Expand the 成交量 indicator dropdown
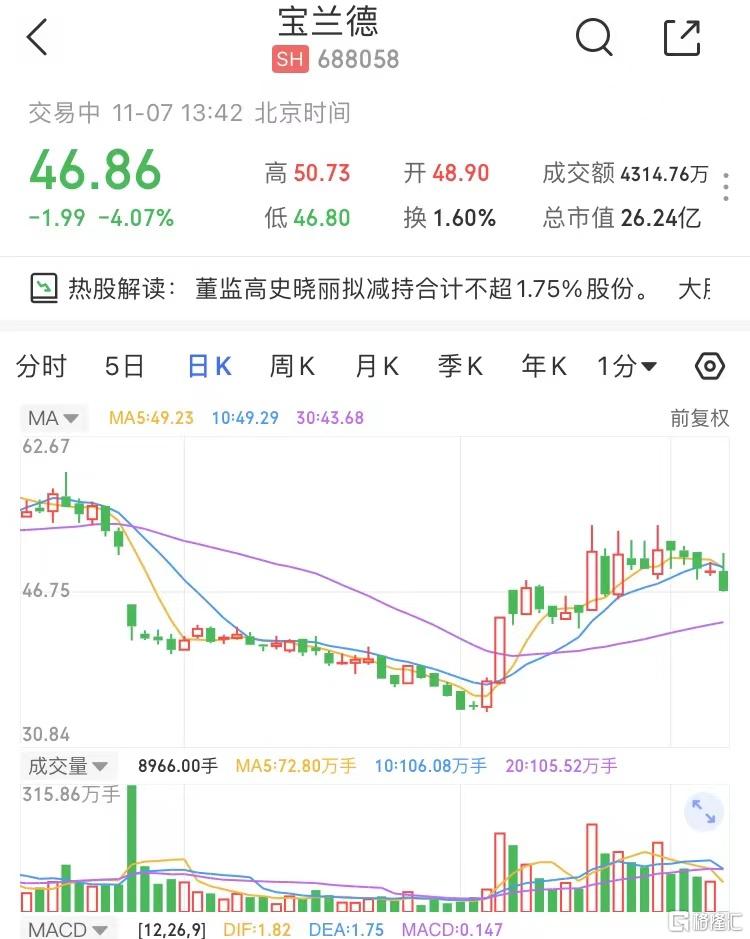 point(68,767)
